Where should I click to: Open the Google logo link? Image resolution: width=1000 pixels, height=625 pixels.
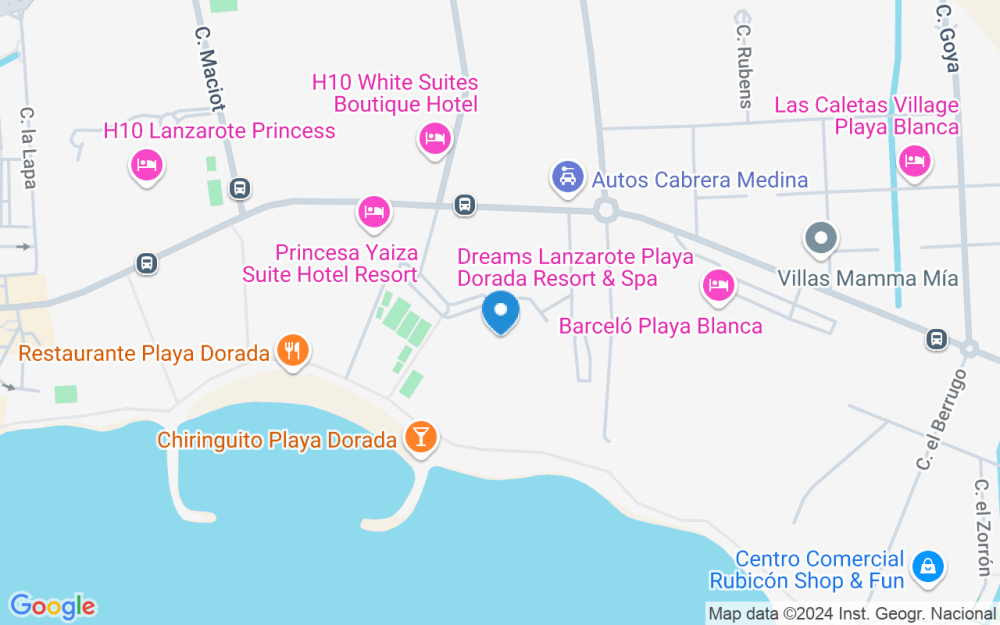(52, 606)
